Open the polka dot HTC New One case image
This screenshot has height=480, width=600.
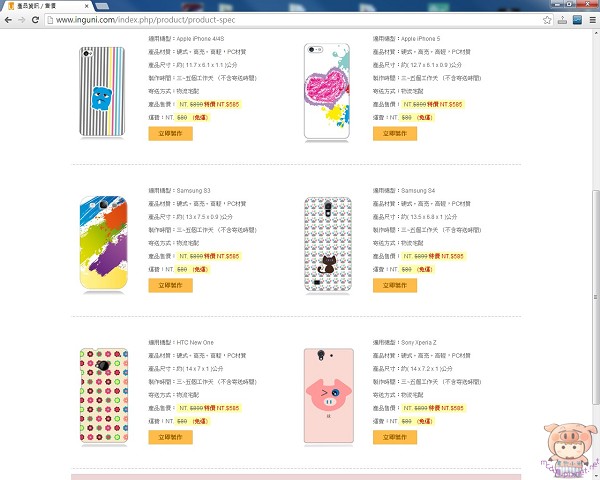point(104,396)
